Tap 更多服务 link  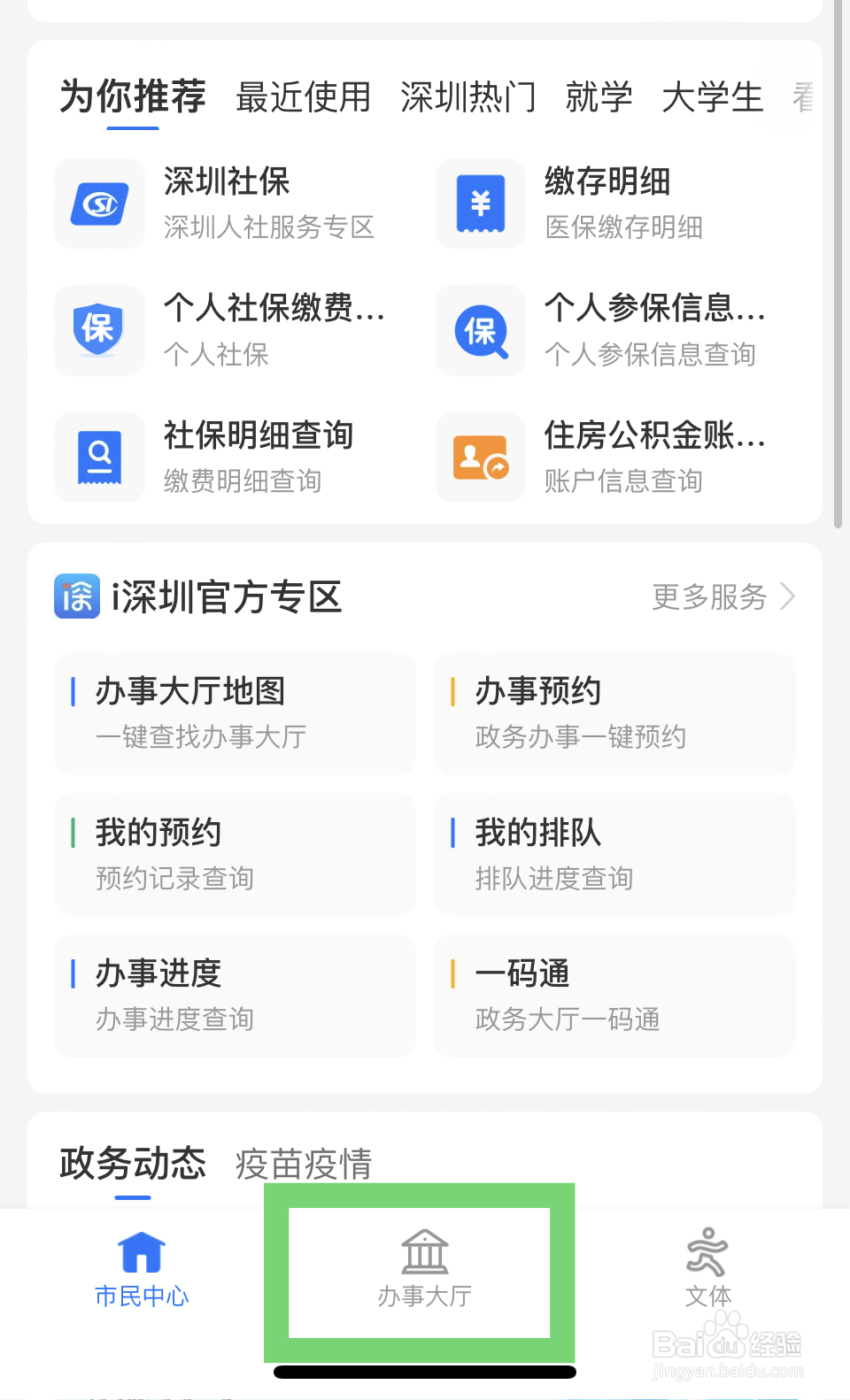723,596
